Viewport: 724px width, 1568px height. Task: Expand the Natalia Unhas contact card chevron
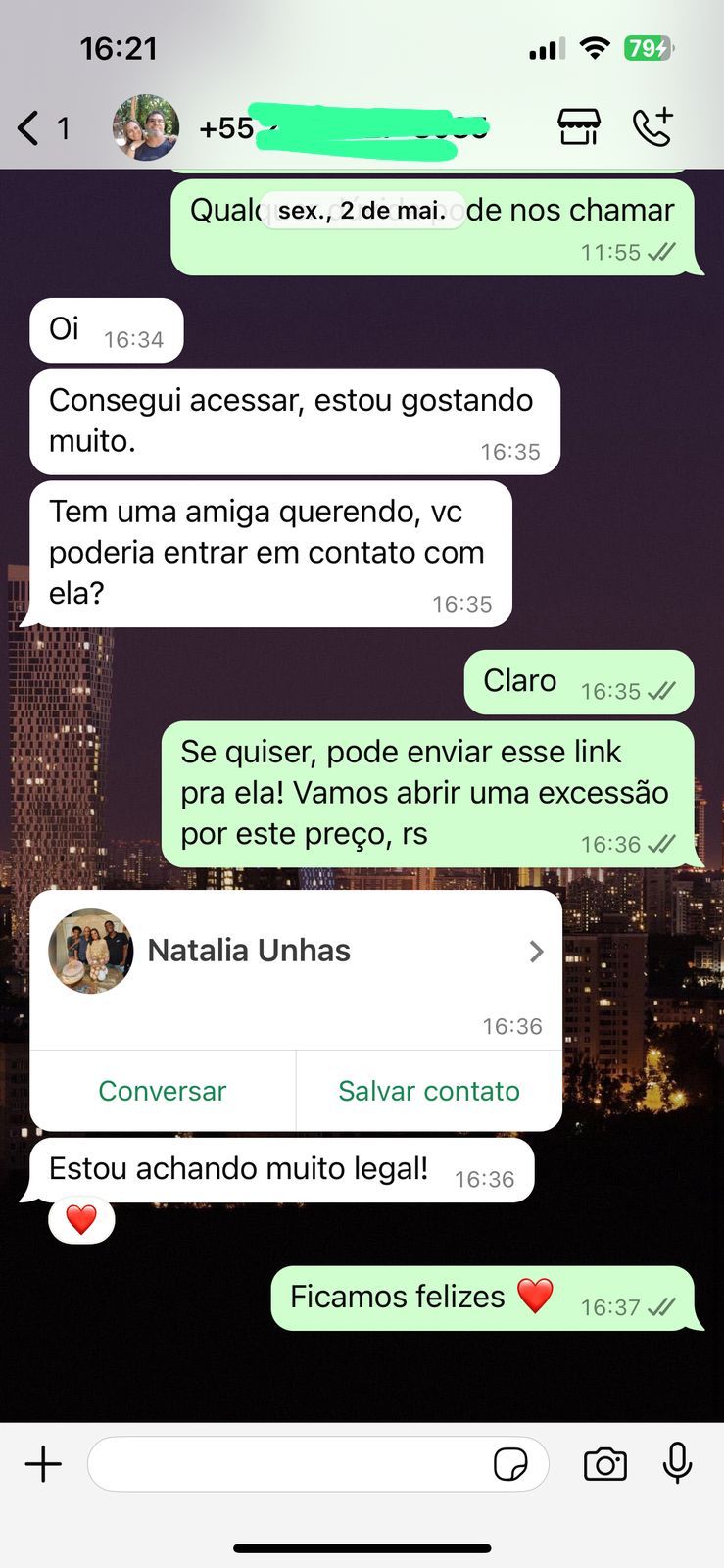pyautogui.click(x=535, y=951)
